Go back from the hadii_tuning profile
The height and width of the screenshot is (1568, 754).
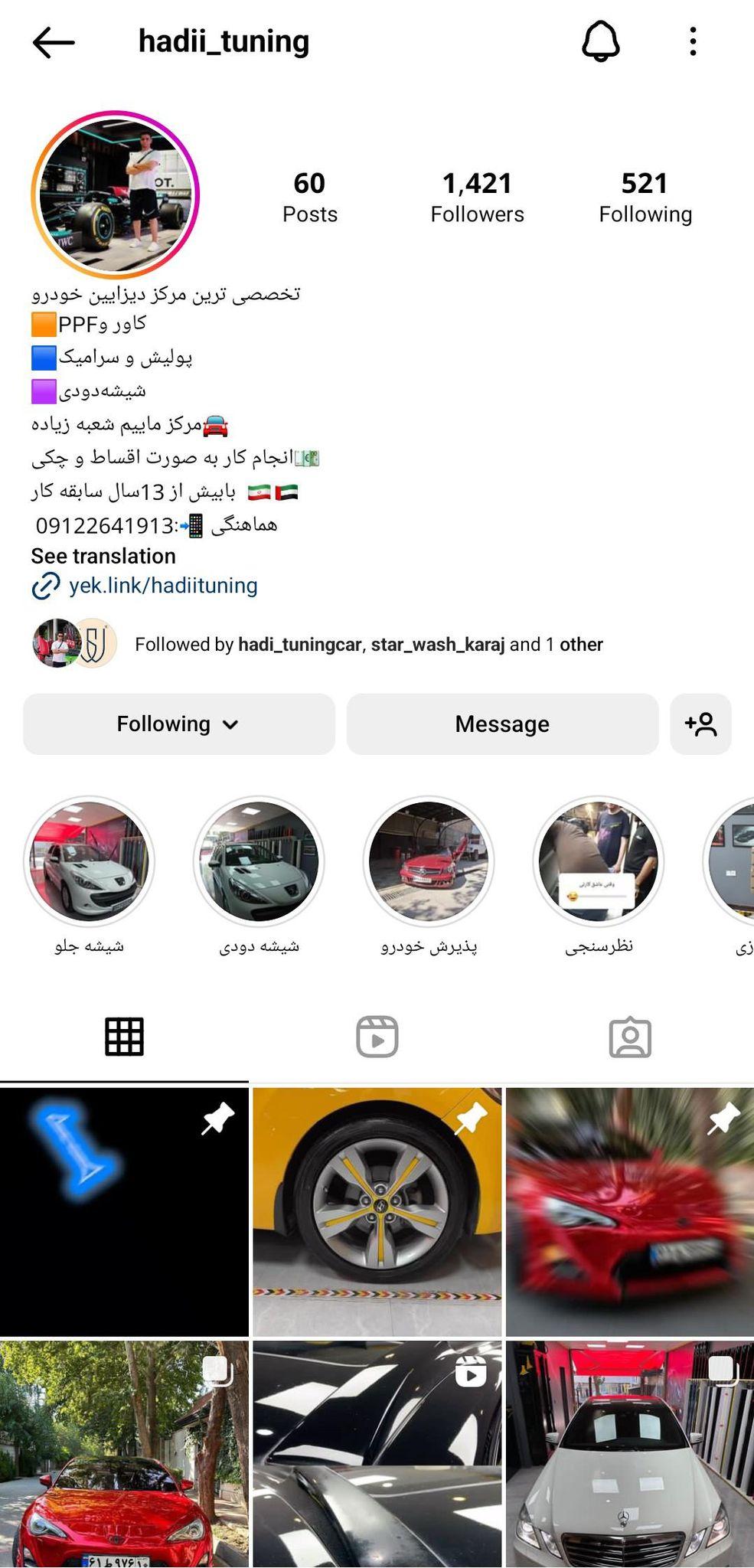pyautogui.click(x=54, y=42)
